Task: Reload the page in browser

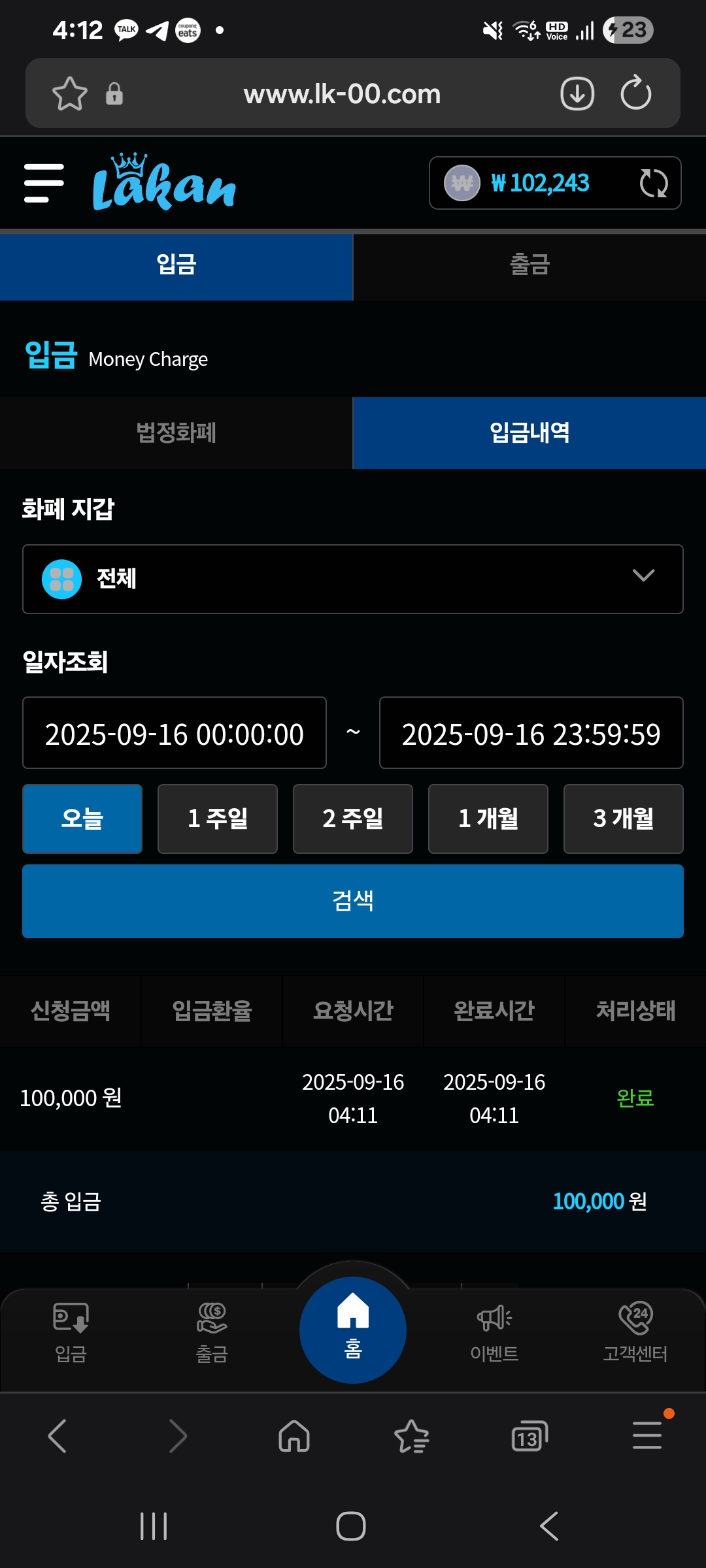Action: click(x=635, y=93)
